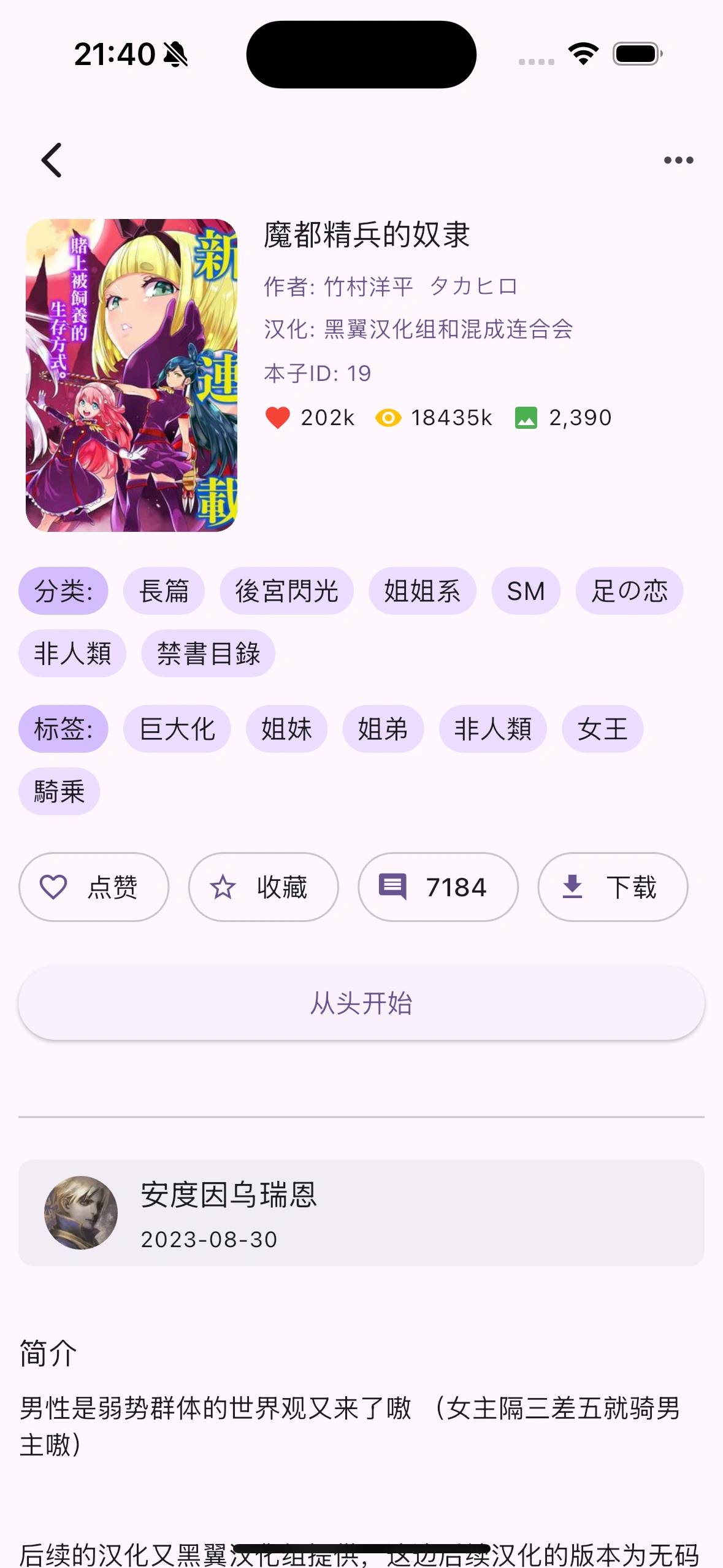This screenshot has width=723, height=1568.
Task: Tap 从头开始 to start reading
Action: (x=361, y=1004)
